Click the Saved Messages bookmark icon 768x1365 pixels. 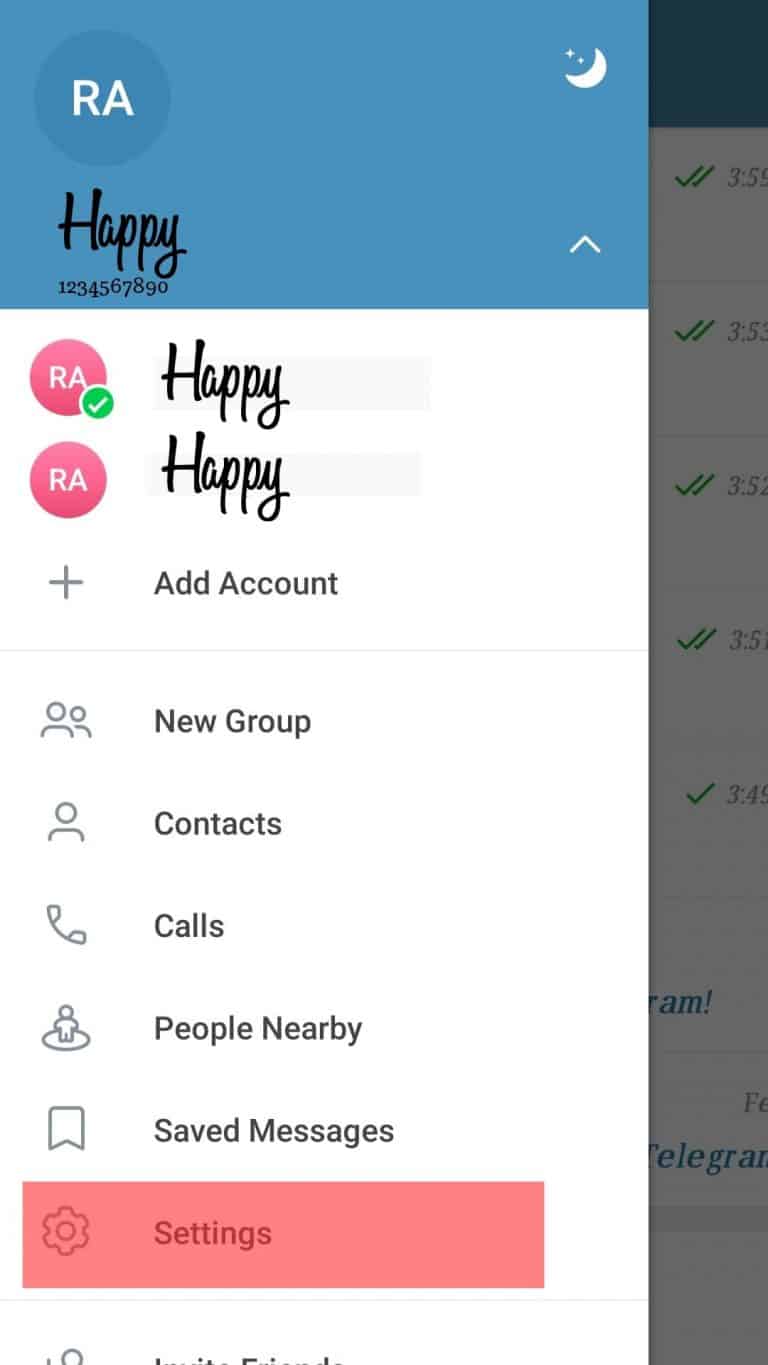point(65,1129)
